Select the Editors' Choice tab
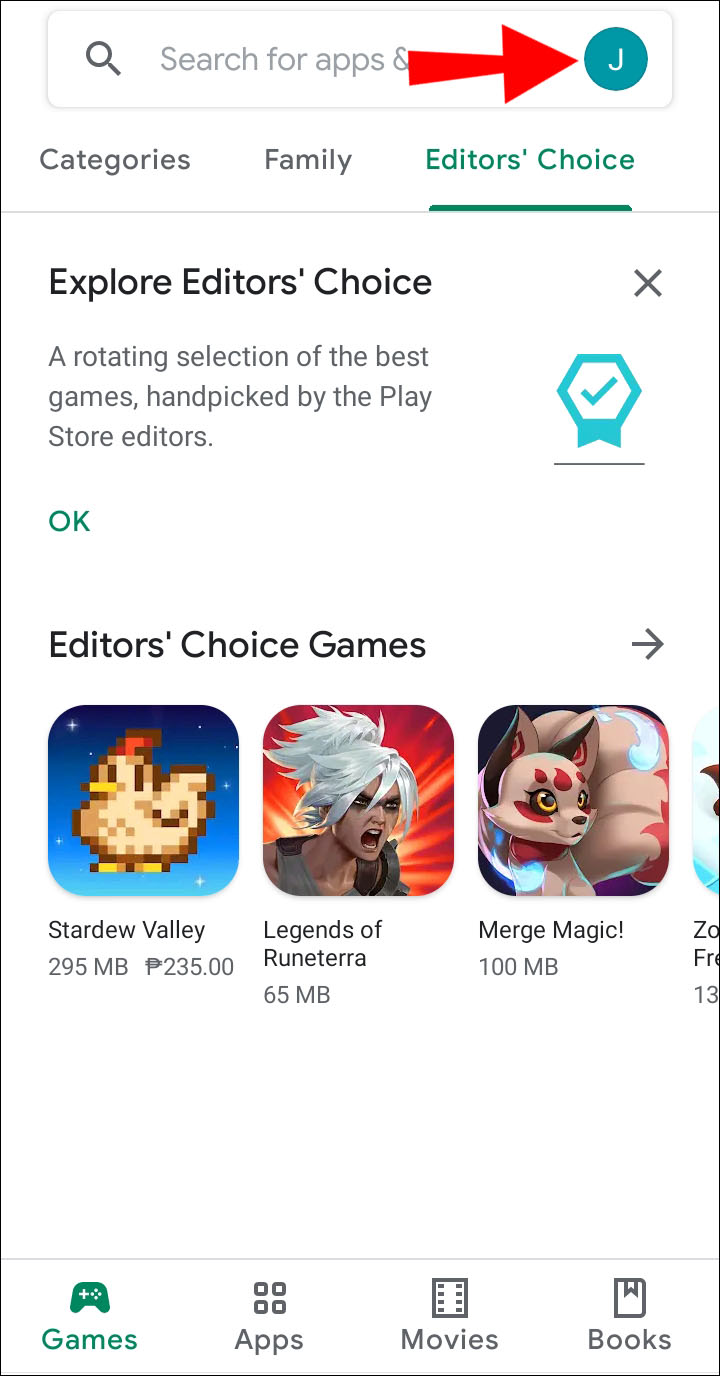The height and width of the screenshot is (1376, 720). coord(530,160)
